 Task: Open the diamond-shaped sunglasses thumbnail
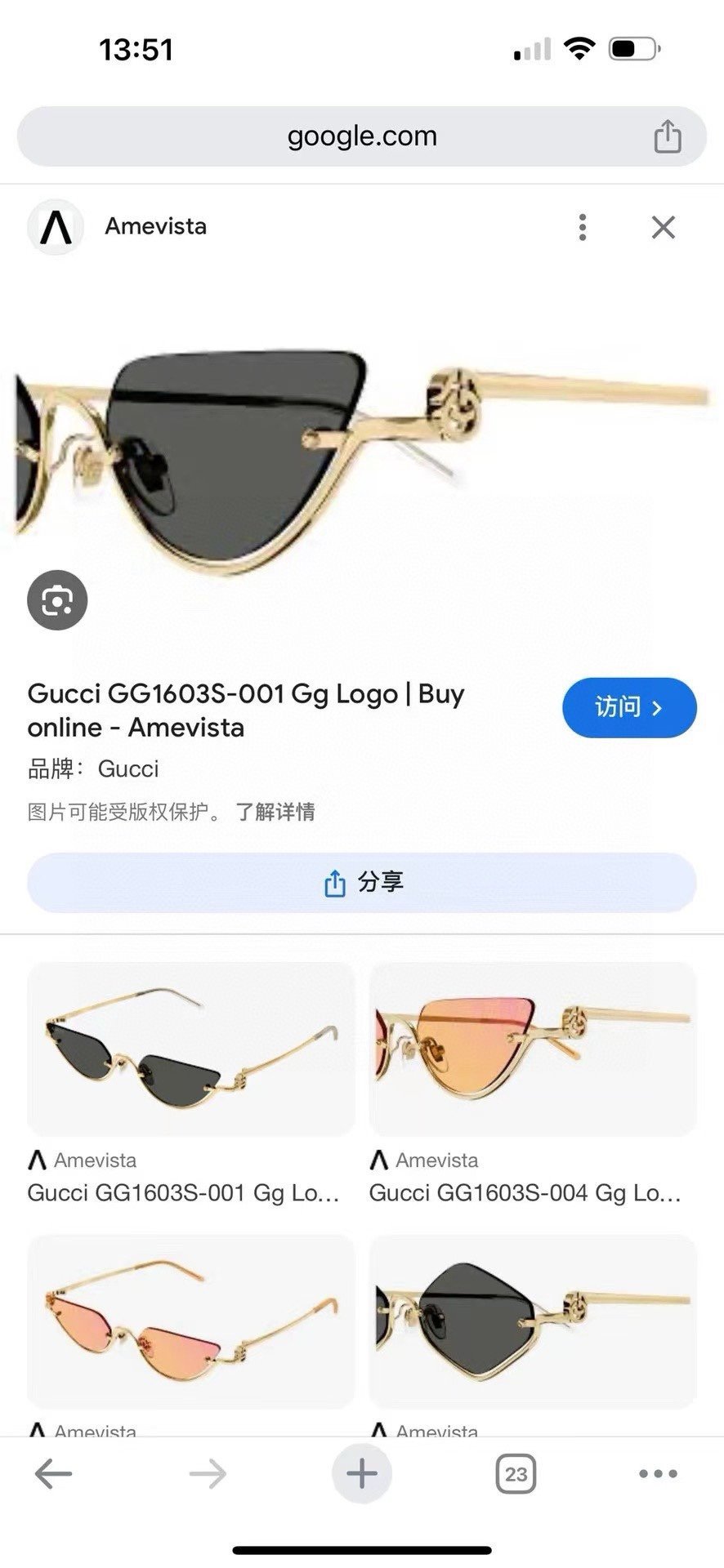(532, 1321)
